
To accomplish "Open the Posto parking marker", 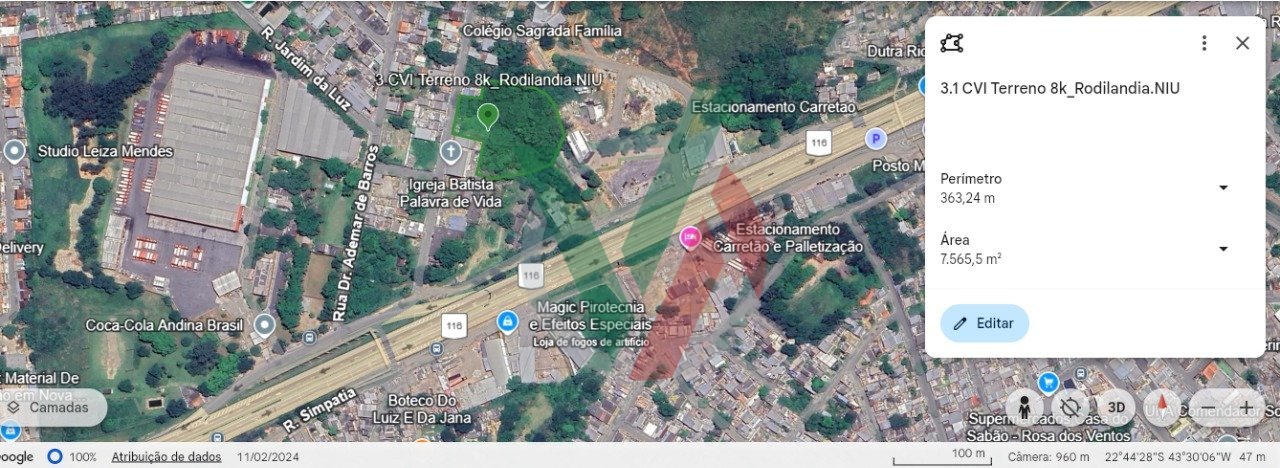I will (x=876, y=140).
